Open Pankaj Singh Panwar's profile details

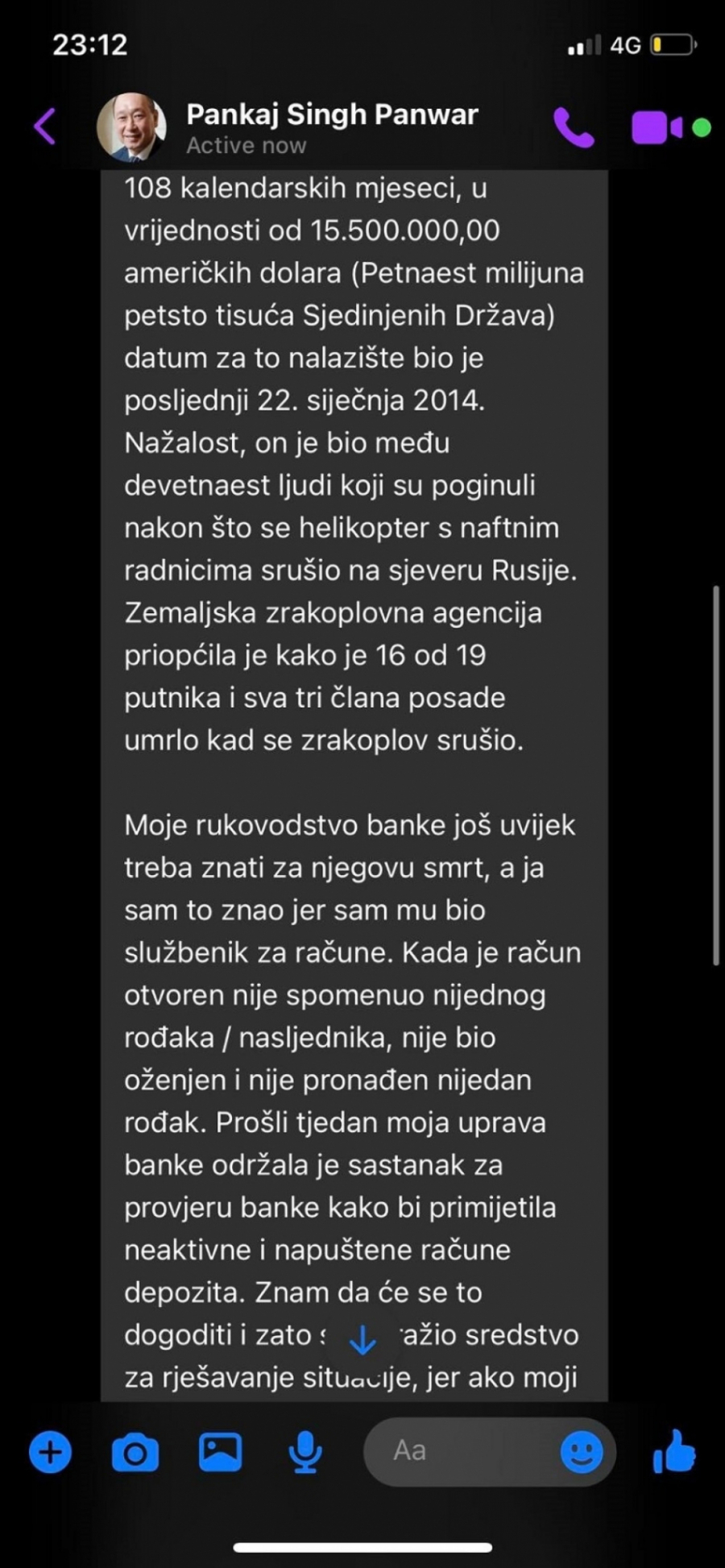click(x=331, y=127)
